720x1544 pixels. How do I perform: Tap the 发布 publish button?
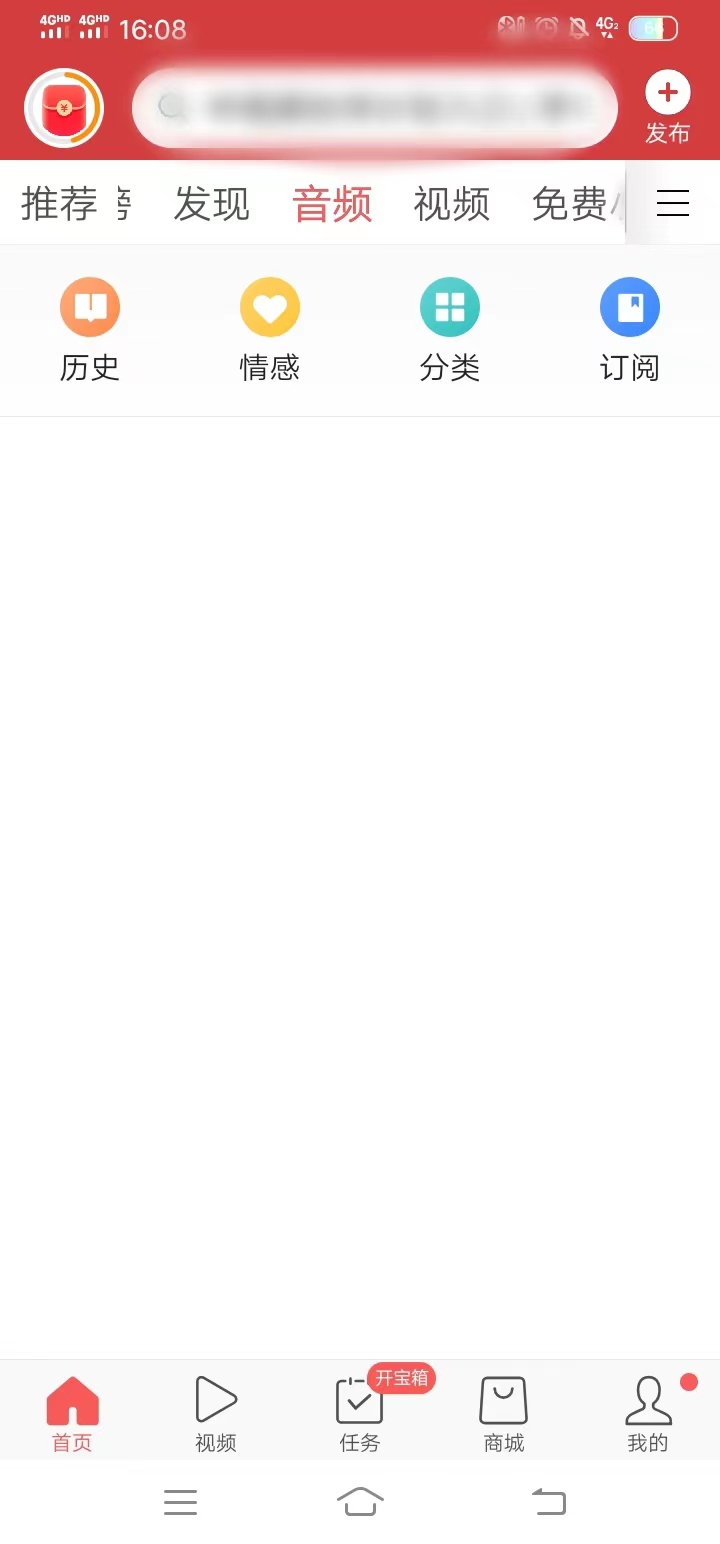pos(667,107)
